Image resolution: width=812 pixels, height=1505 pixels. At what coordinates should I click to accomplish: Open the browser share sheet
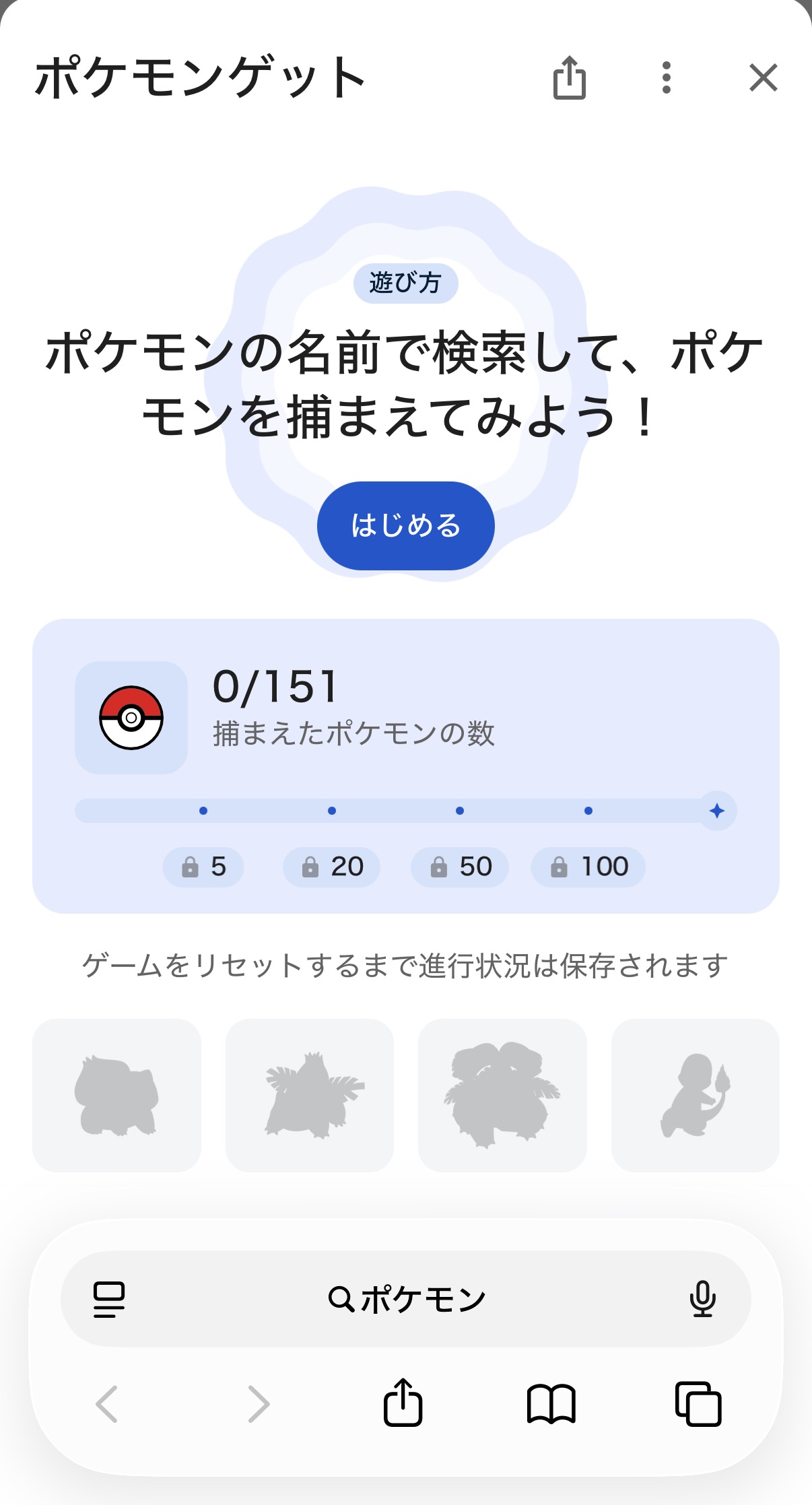[x=403, y=1403]
